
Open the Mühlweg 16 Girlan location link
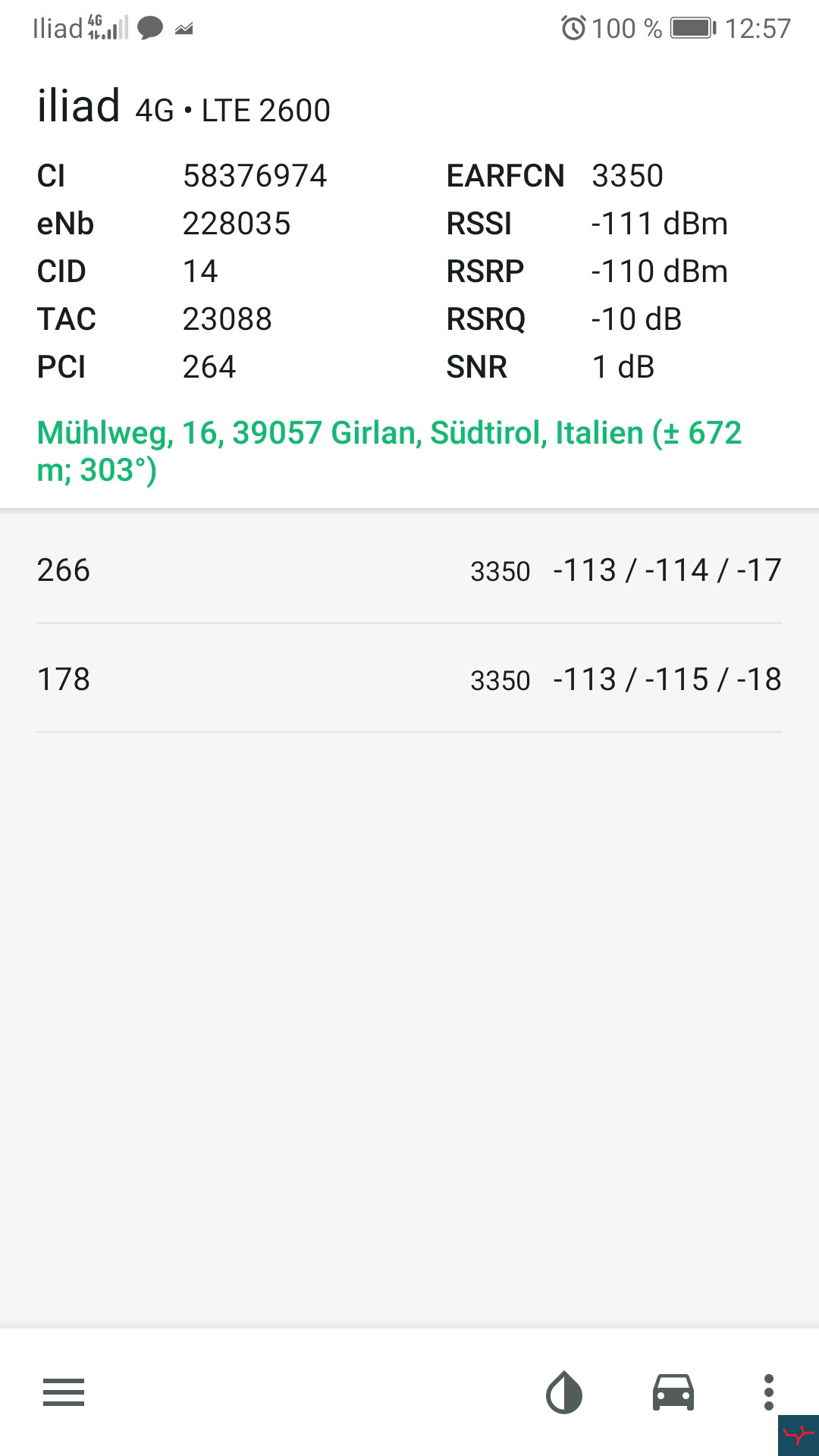pos(389,451)
